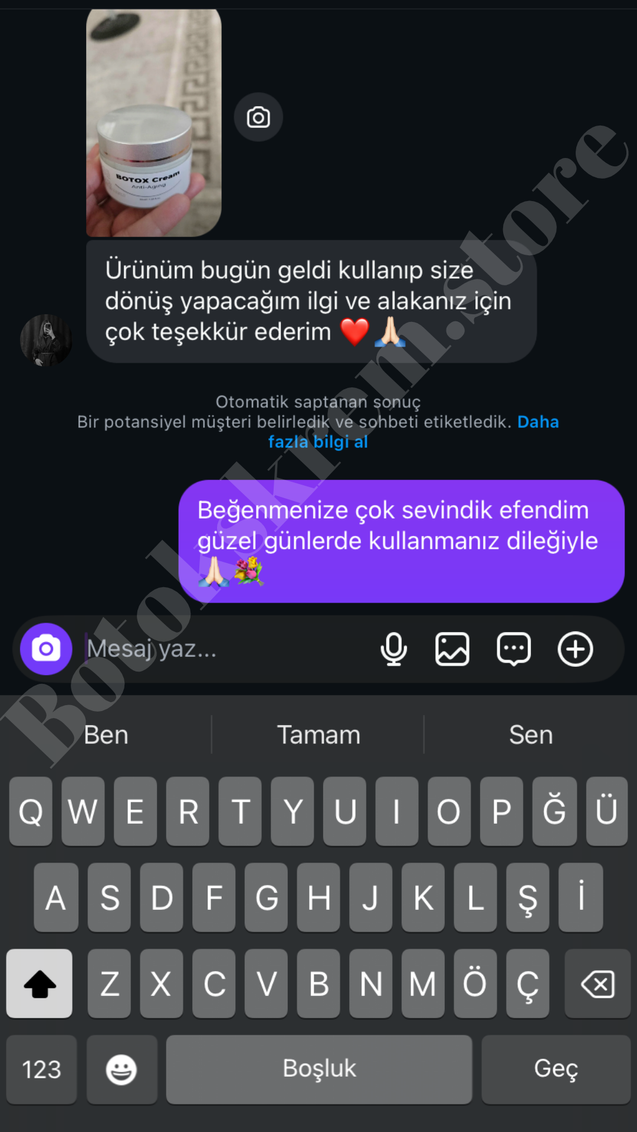The height and width of the screenshot is (1132, 637).
Task: Open the purple camera button
Action: (46, 649)
